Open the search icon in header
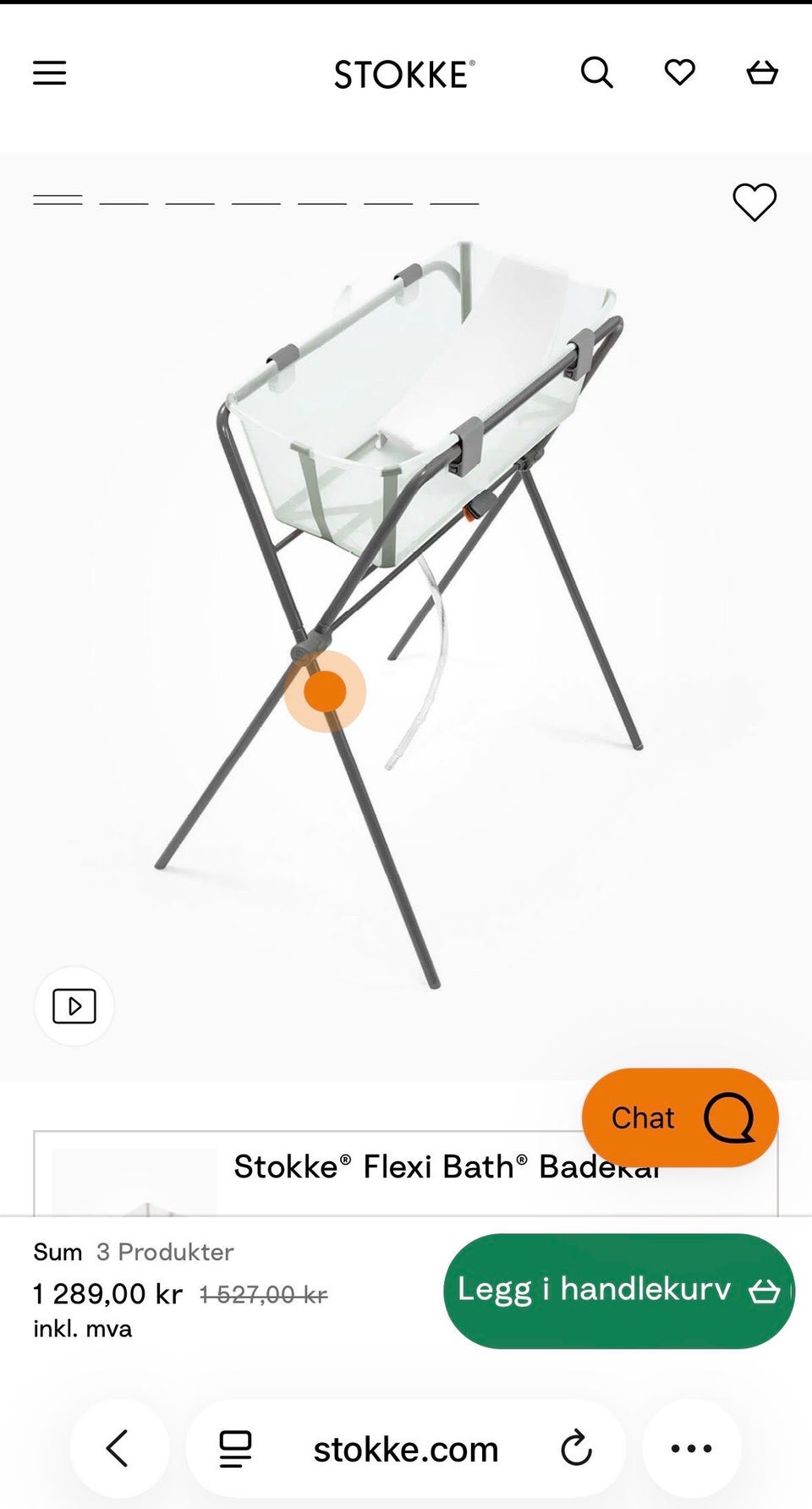 click(596, 73)
